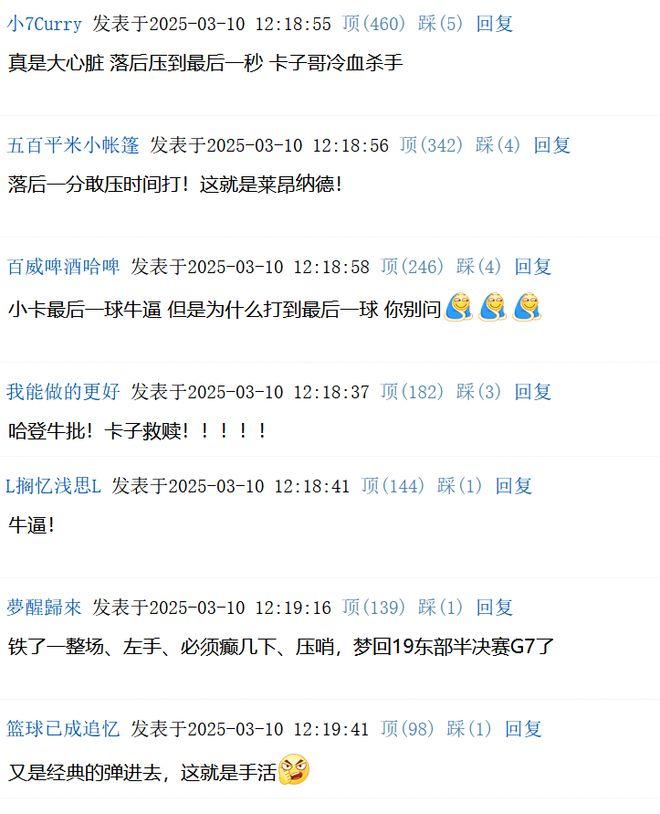This screenshot has height=814, width=660.
Task: Upvote 百威啤酒哈啤's comment
Action: click(412, 267)
